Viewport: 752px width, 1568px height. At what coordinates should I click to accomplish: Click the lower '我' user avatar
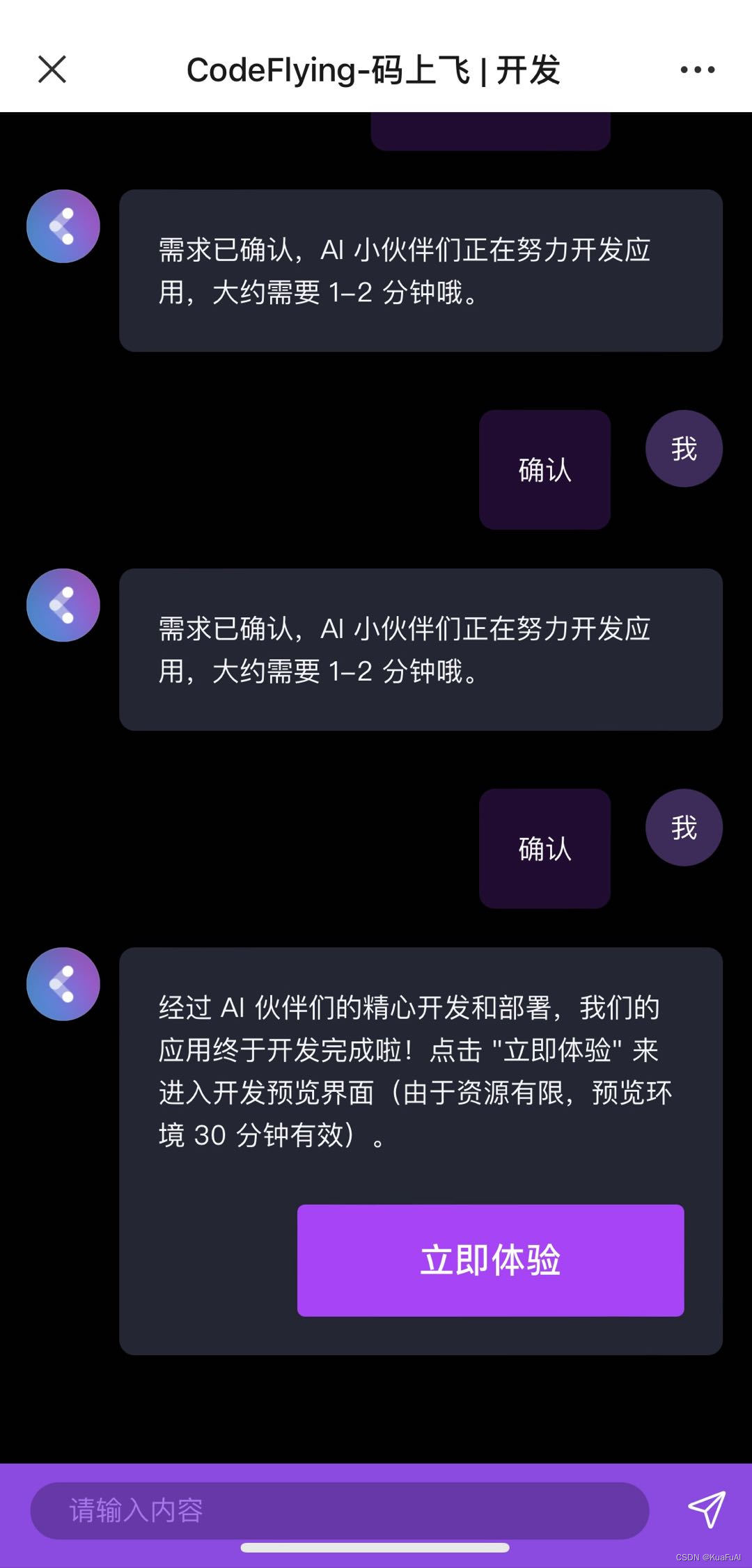pyautogui.click(x=683, y=827)
